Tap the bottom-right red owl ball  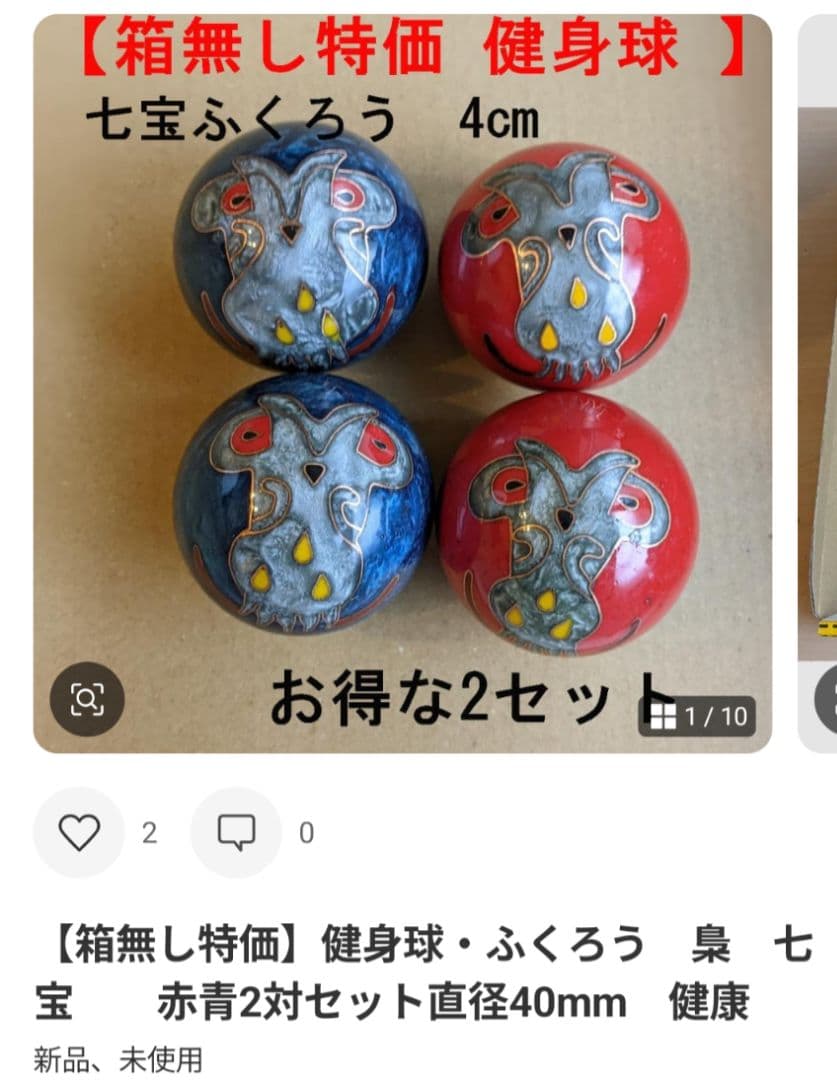click(x=565, y=520)
